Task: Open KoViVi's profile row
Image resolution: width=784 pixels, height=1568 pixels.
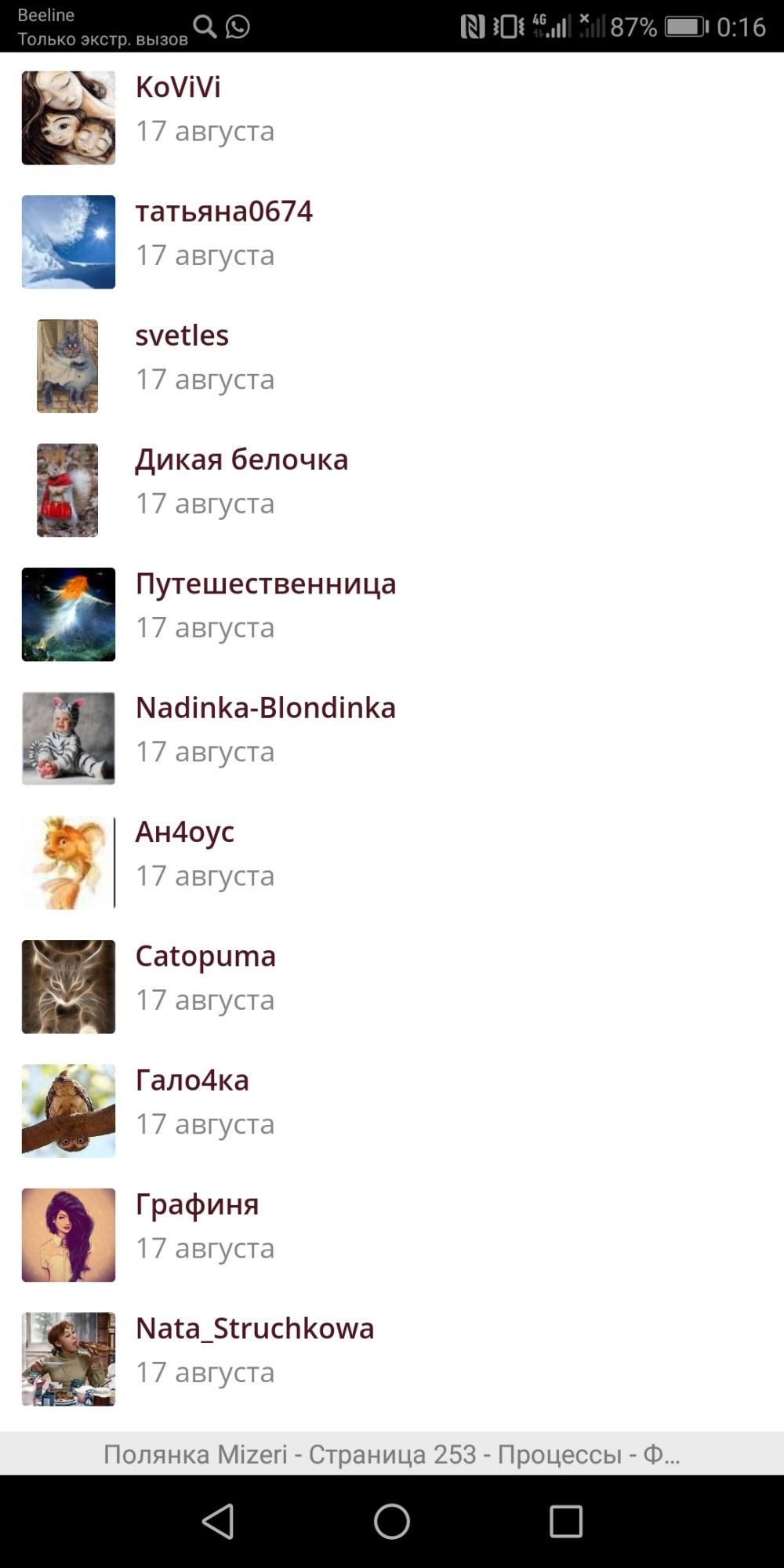Action: 178,88
